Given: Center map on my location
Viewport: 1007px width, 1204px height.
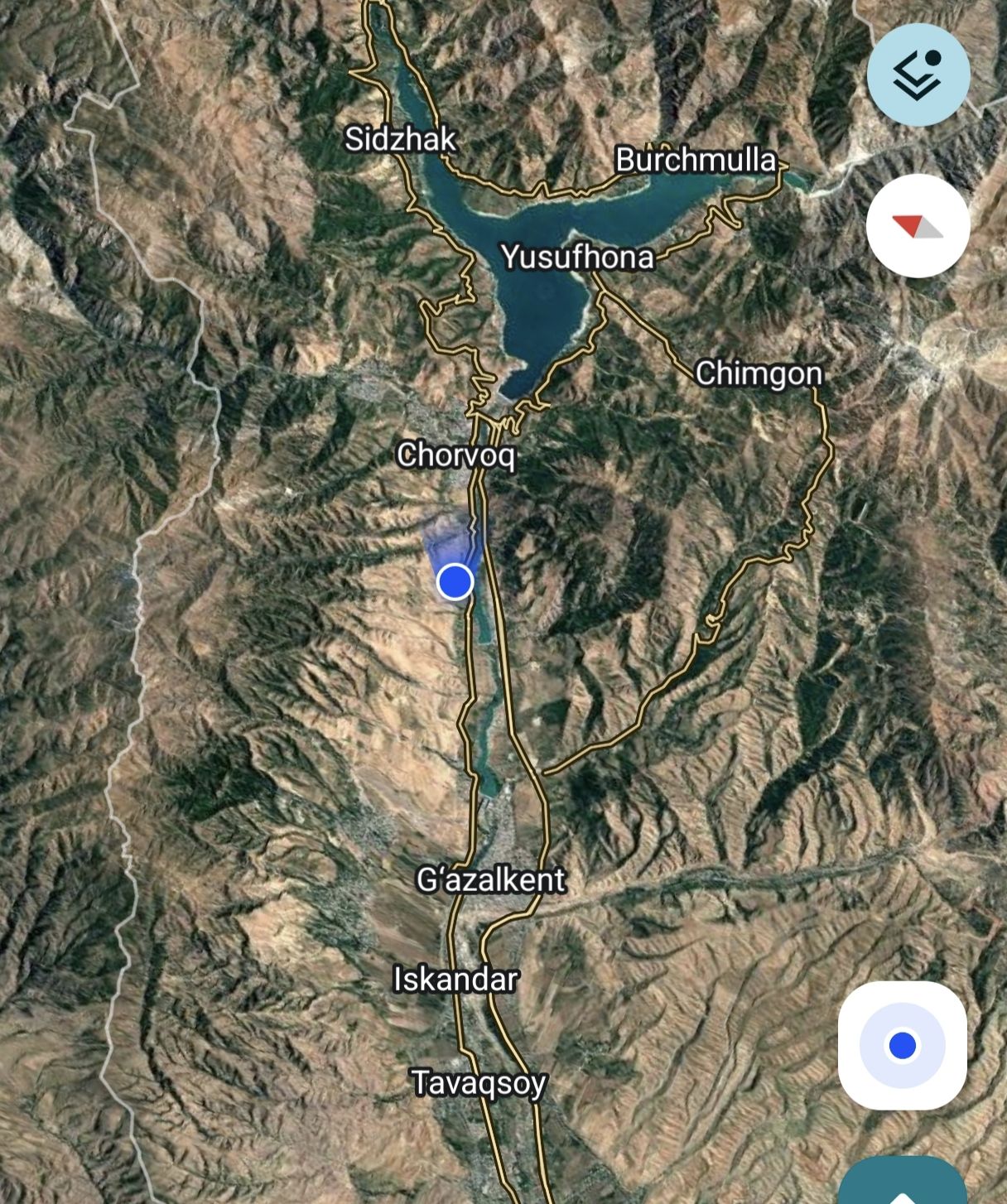Looking at the screenshot, I should click(902, 1045).
